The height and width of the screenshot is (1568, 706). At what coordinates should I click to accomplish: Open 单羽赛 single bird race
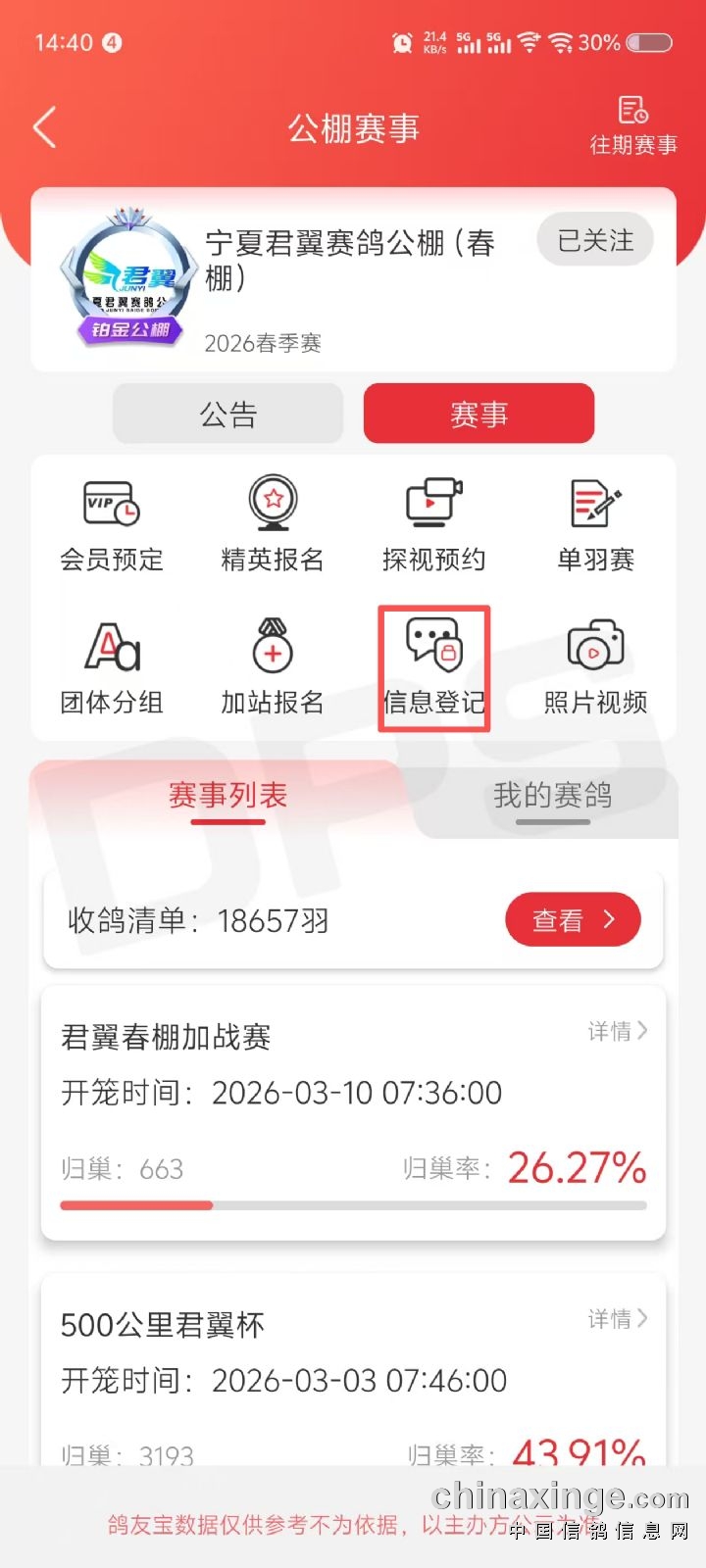(x=595, y=526)
